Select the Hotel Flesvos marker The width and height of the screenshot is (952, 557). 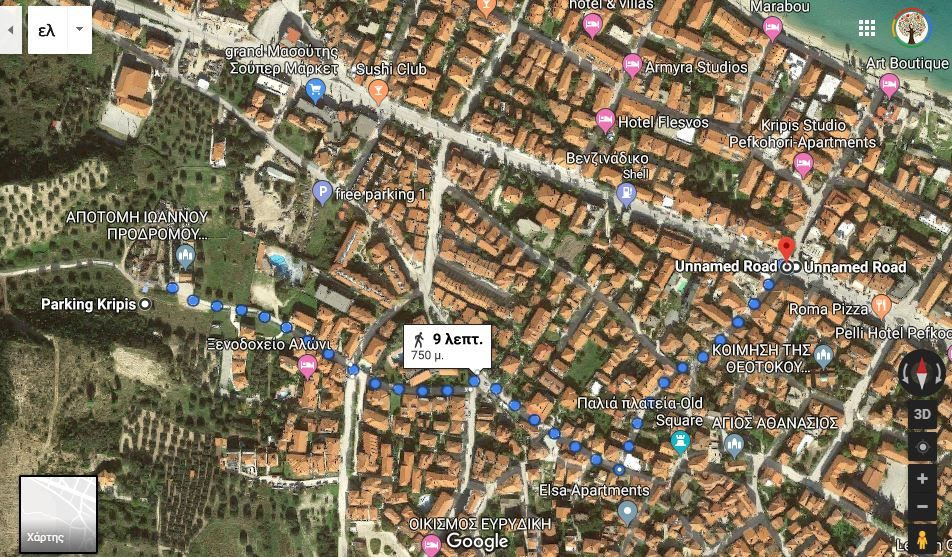[x=605, y=121]
